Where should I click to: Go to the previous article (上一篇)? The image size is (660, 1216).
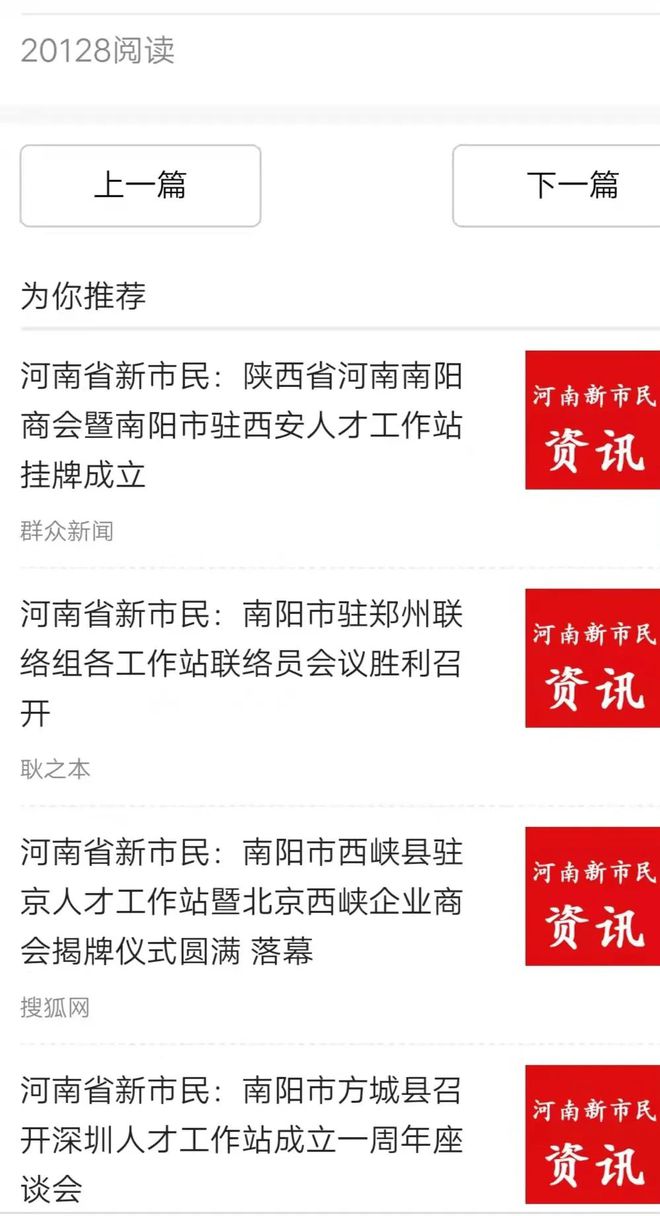coord(140,185)
